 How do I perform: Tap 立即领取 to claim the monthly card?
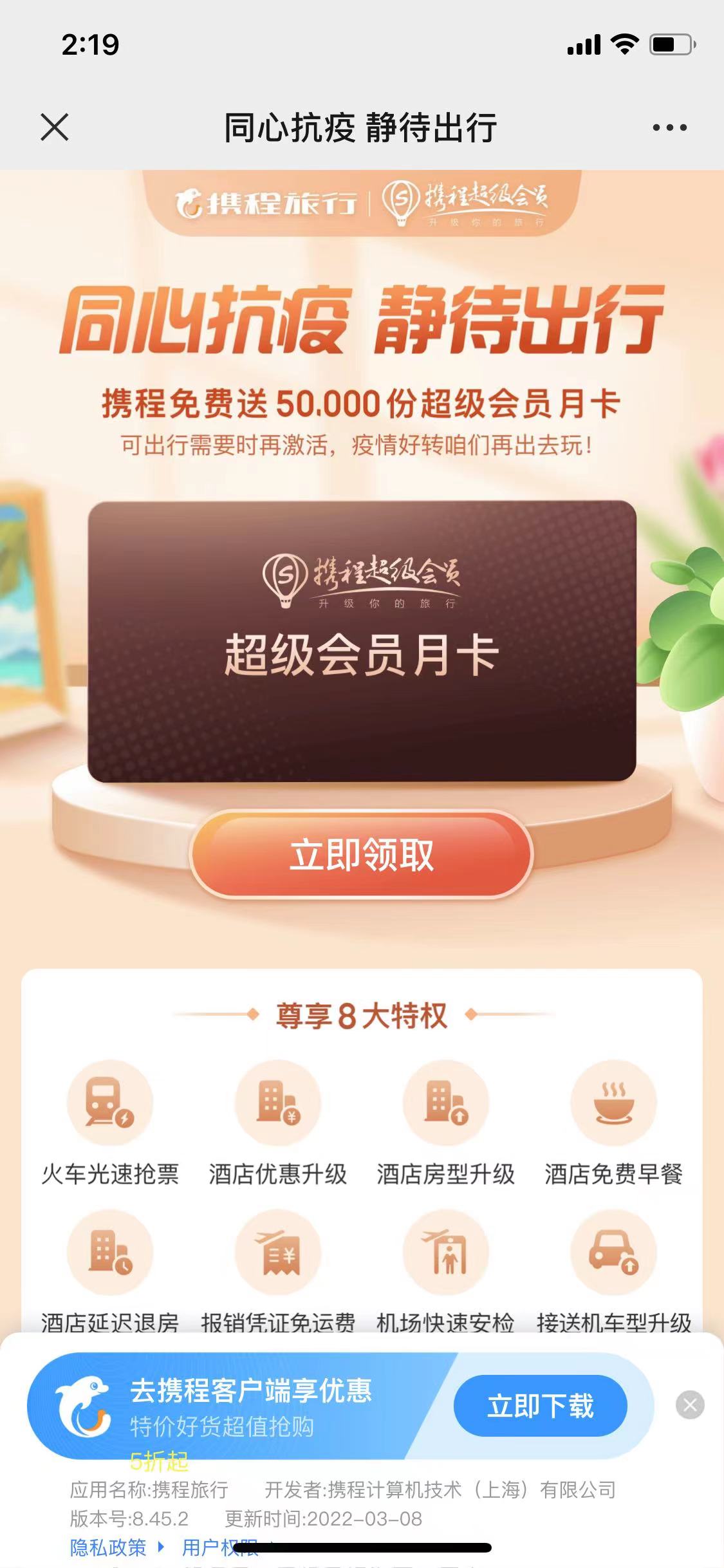pyautogui.click(x=361, y=855)
